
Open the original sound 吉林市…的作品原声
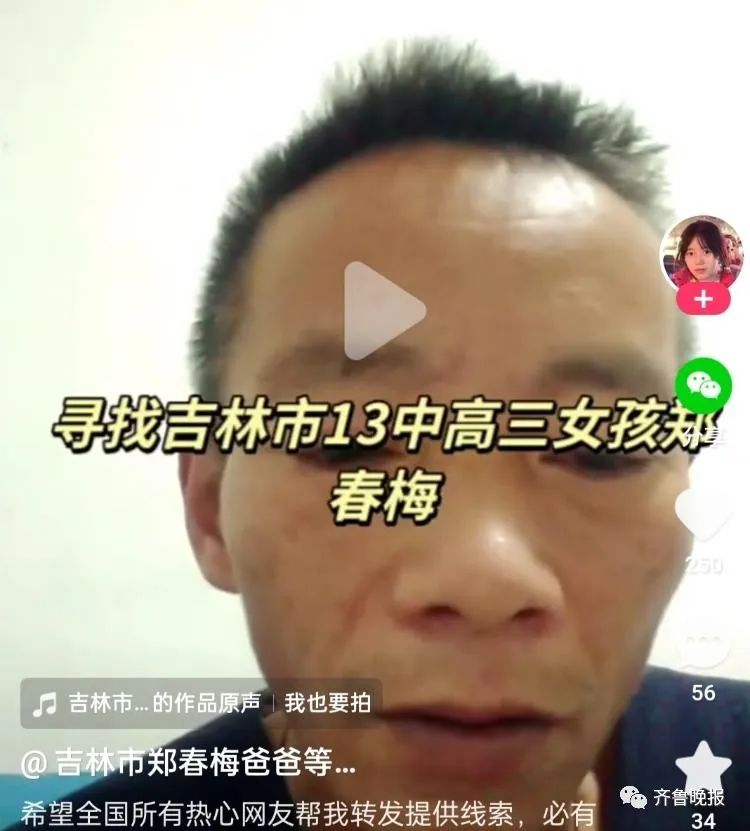[x=149, y=703]
